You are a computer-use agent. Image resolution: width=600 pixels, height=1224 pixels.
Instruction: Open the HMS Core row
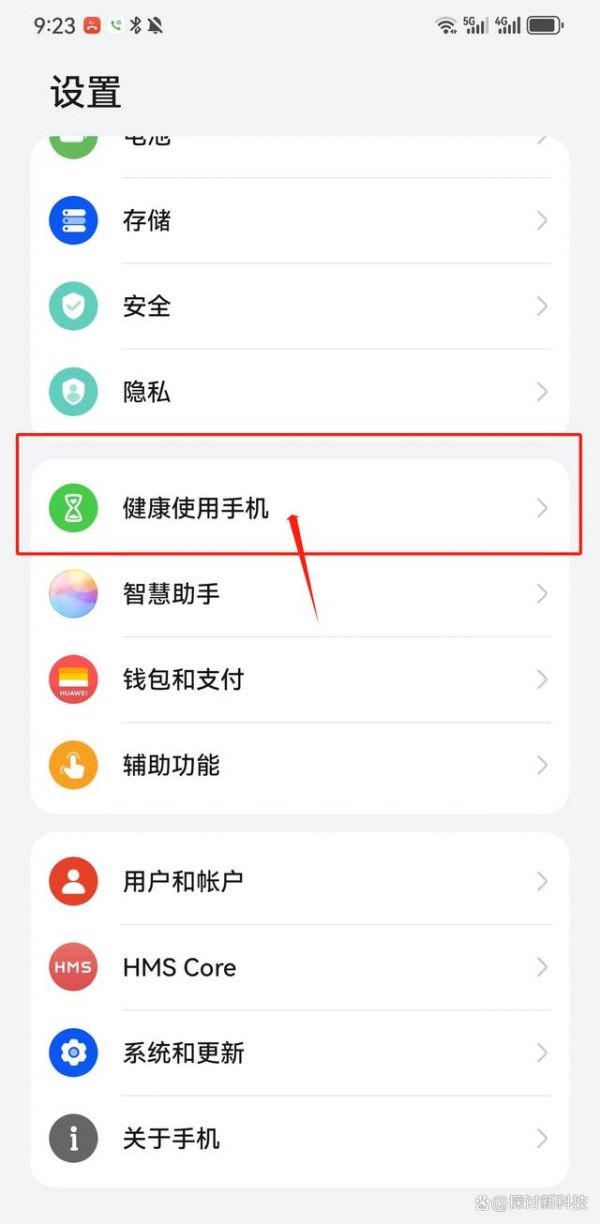pyautogui.click(x=300, y=967)
